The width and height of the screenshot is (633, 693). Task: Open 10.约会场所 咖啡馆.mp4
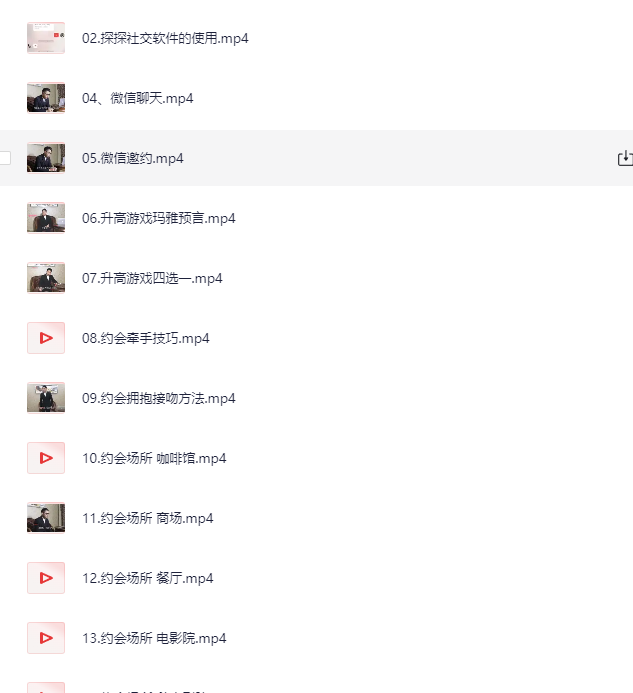pyautogui.click(x=154, y=458)
